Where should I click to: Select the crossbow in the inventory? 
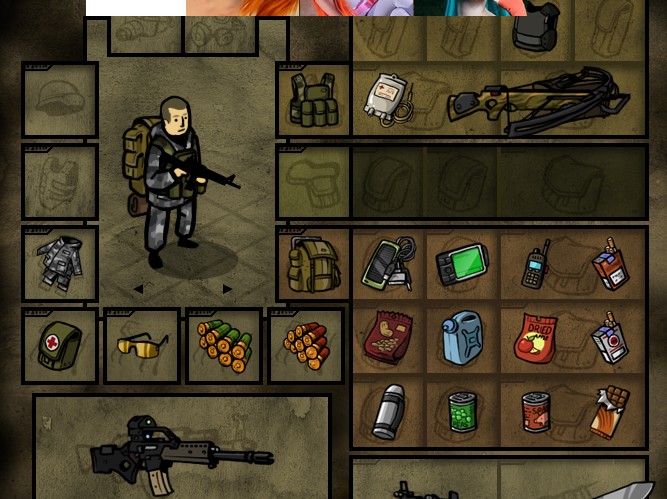(x=540, y=101)
